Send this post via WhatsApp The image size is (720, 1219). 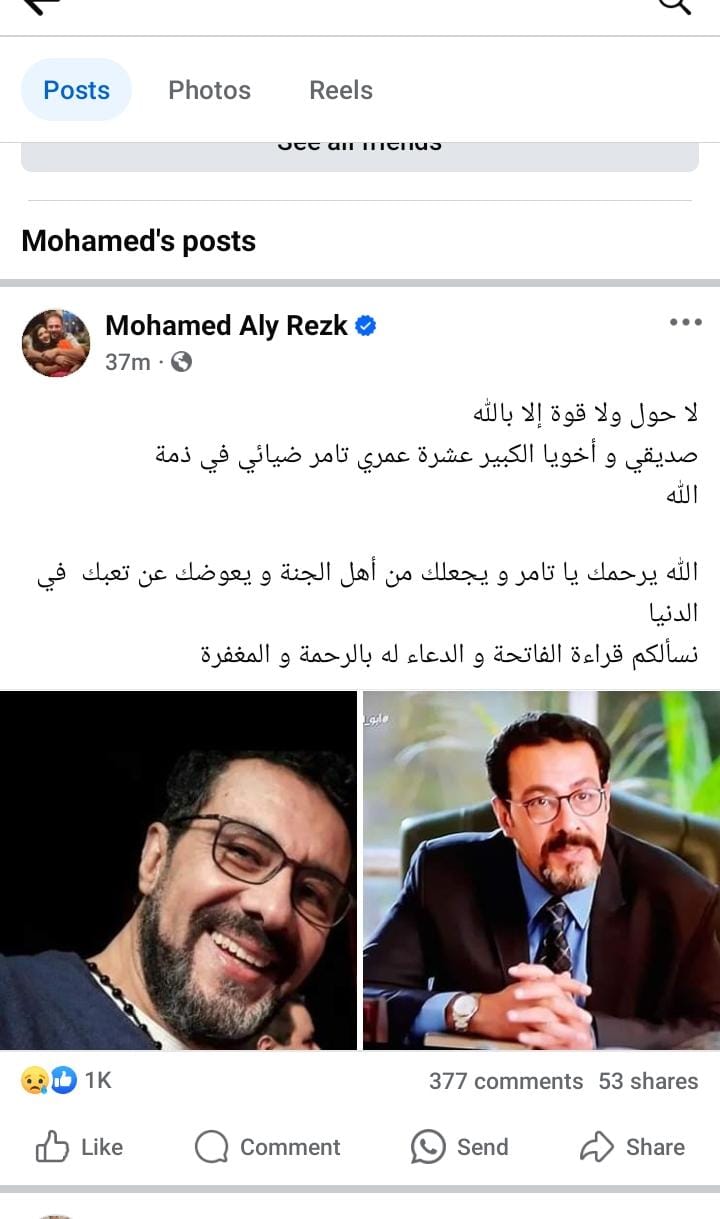[x=459, y=1147]
